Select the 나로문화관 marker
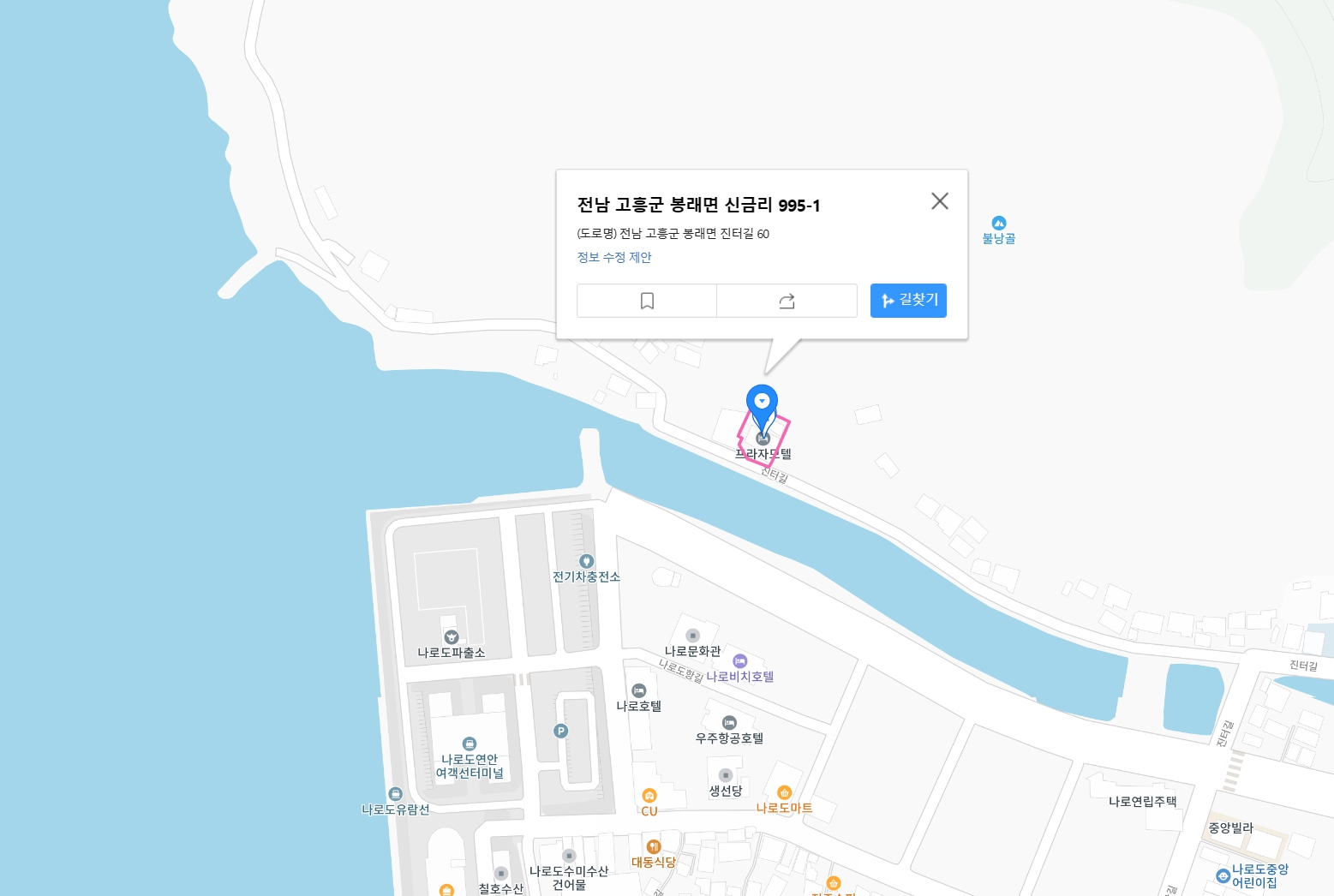The width and height of the screenshot is (1334, 896). [692, 636]
